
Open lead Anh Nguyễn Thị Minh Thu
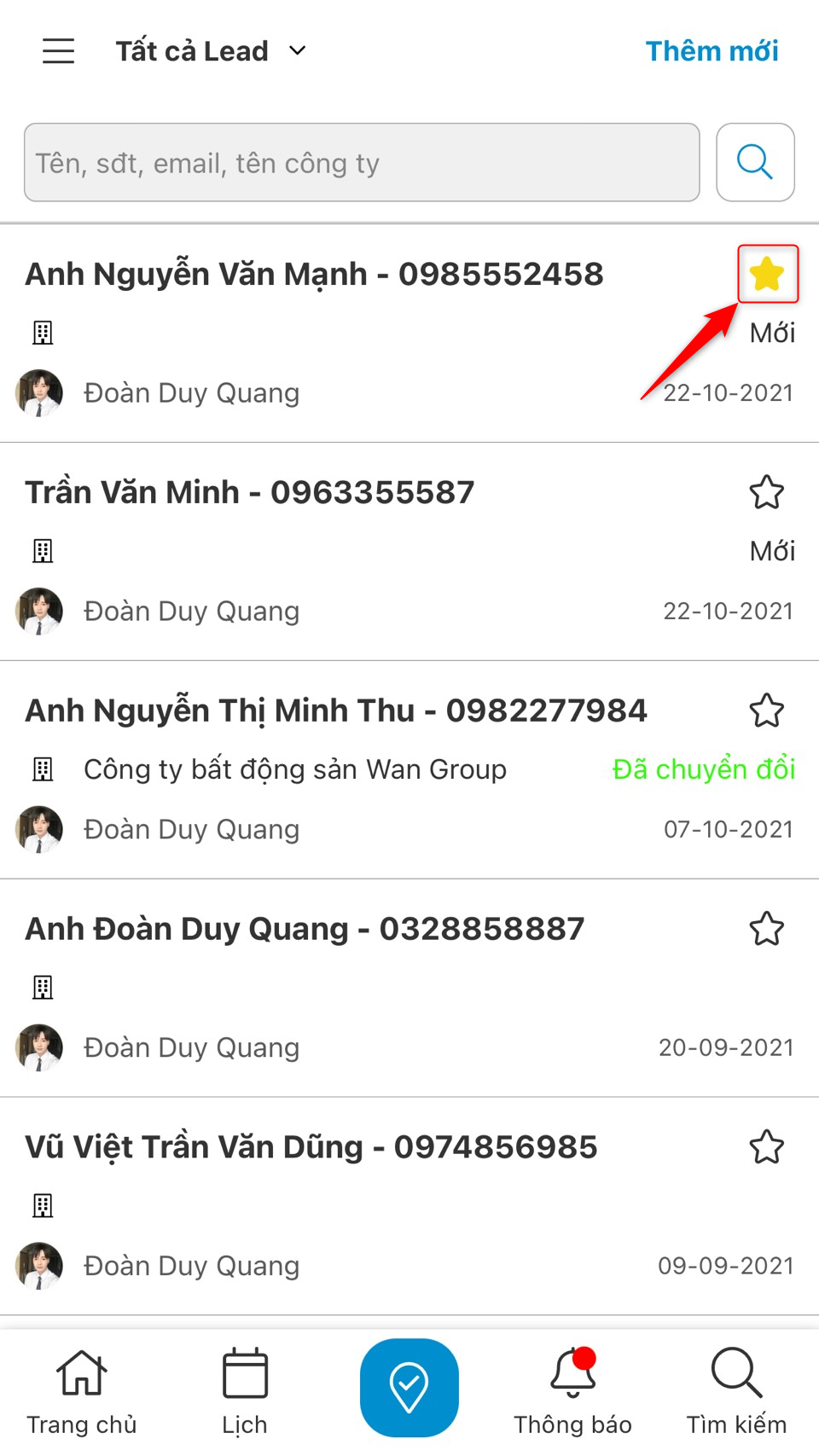(336, 711)
